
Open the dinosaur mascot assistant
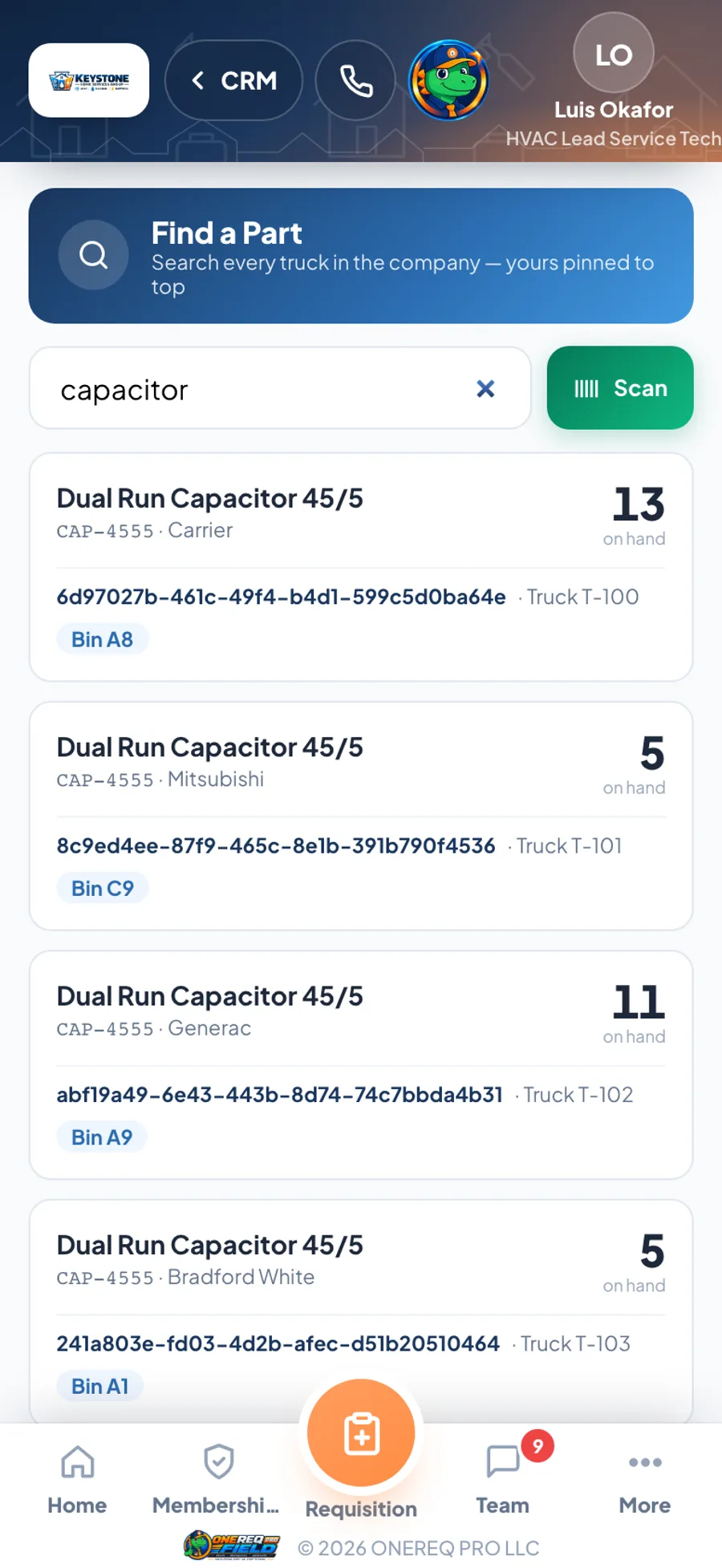448,80
